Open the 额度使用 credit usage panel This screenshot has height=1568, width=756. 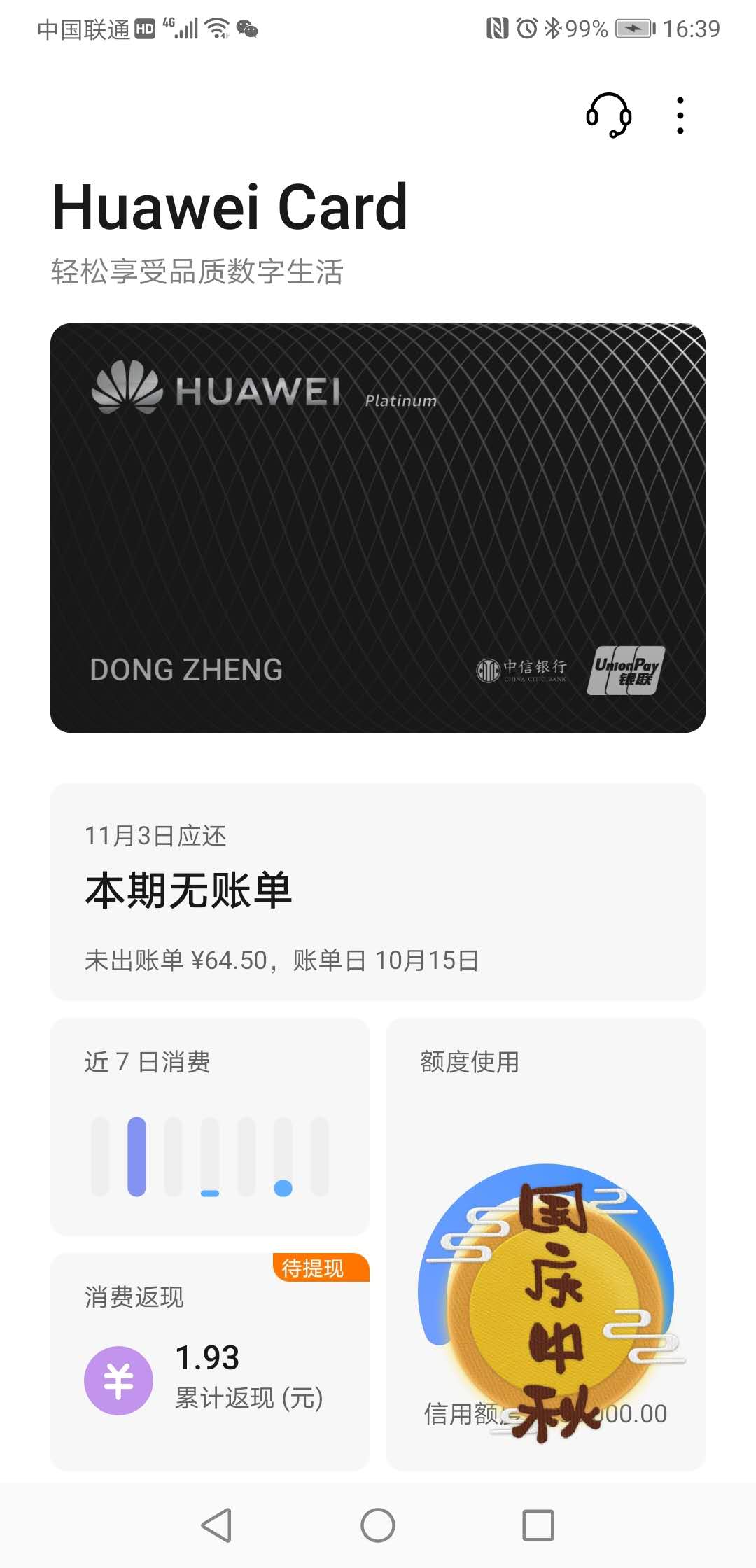(x=465, y=1061)
